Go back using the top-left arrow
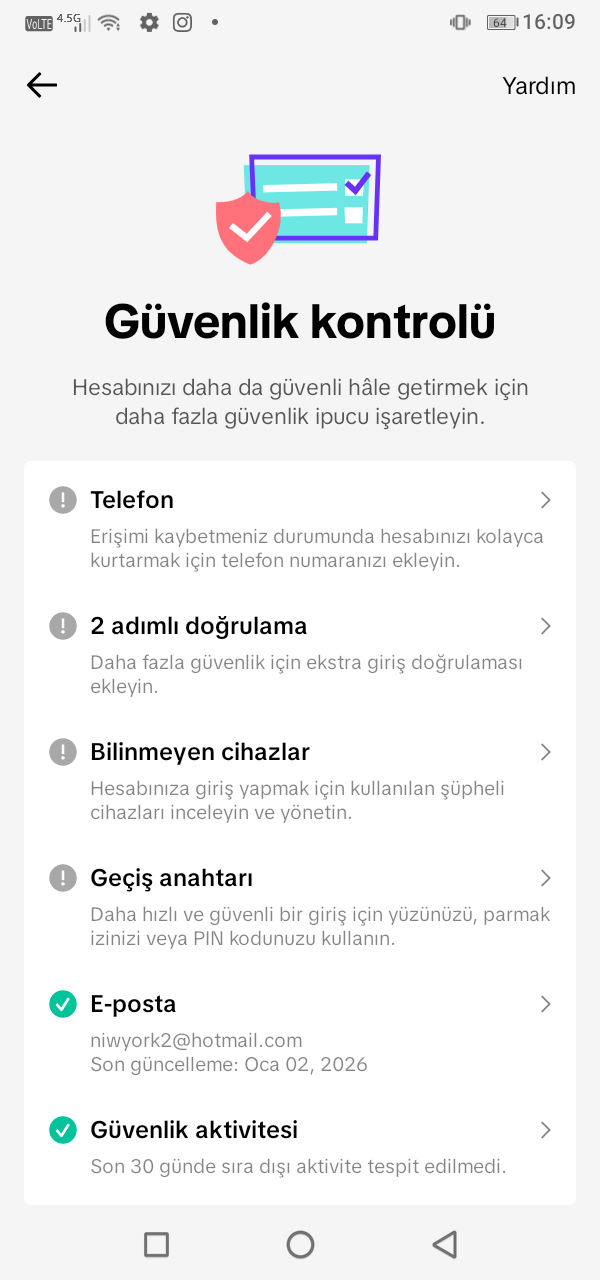 [42, 86]
